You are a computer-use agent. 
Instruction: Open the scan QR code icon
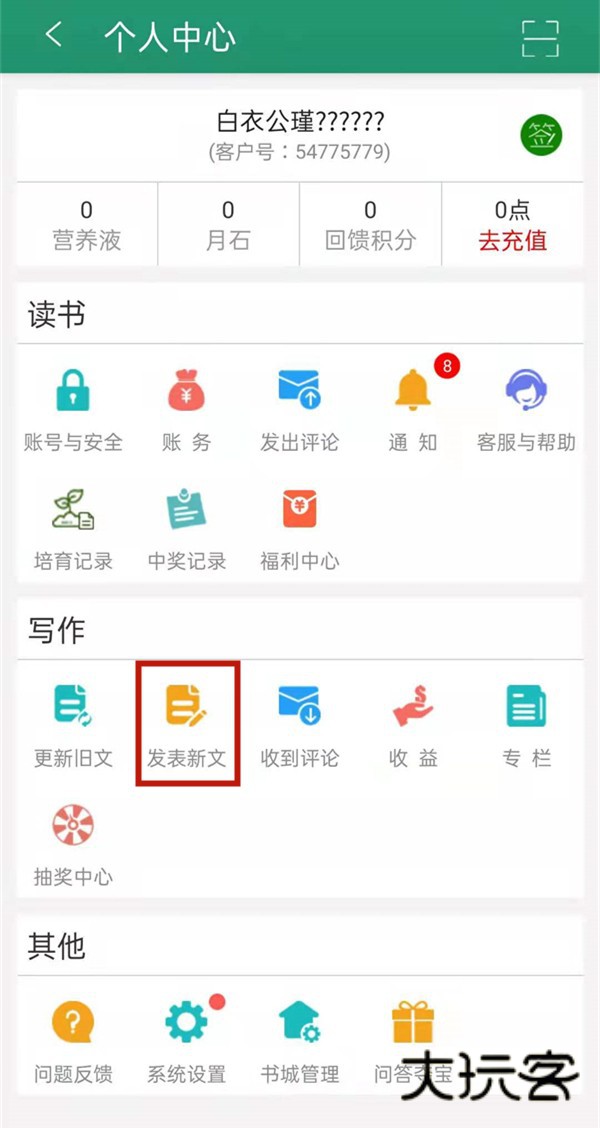click(540, 37)
